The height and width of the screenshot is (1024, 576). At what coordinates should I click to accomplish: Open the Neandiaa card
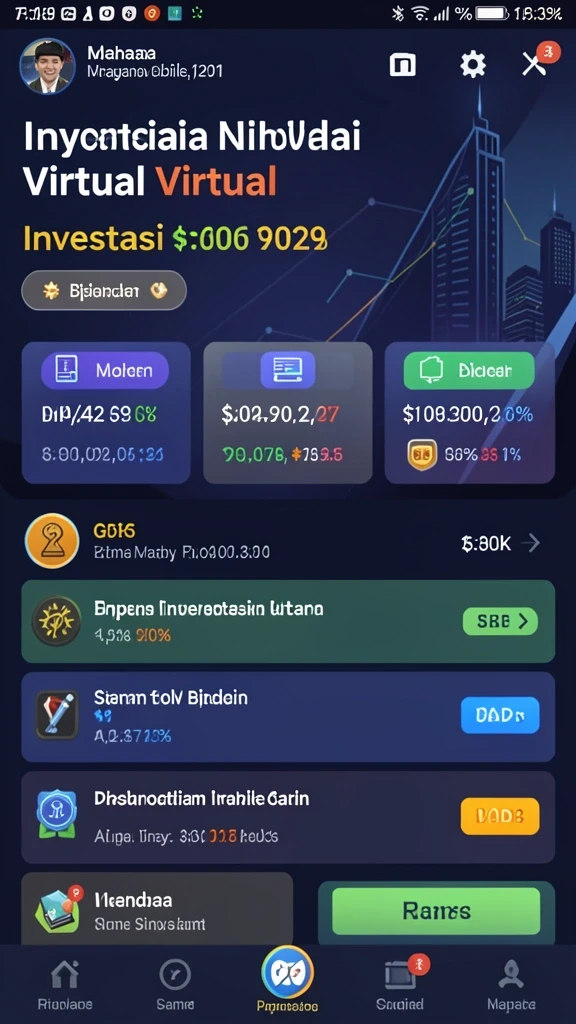pos(157,909)
